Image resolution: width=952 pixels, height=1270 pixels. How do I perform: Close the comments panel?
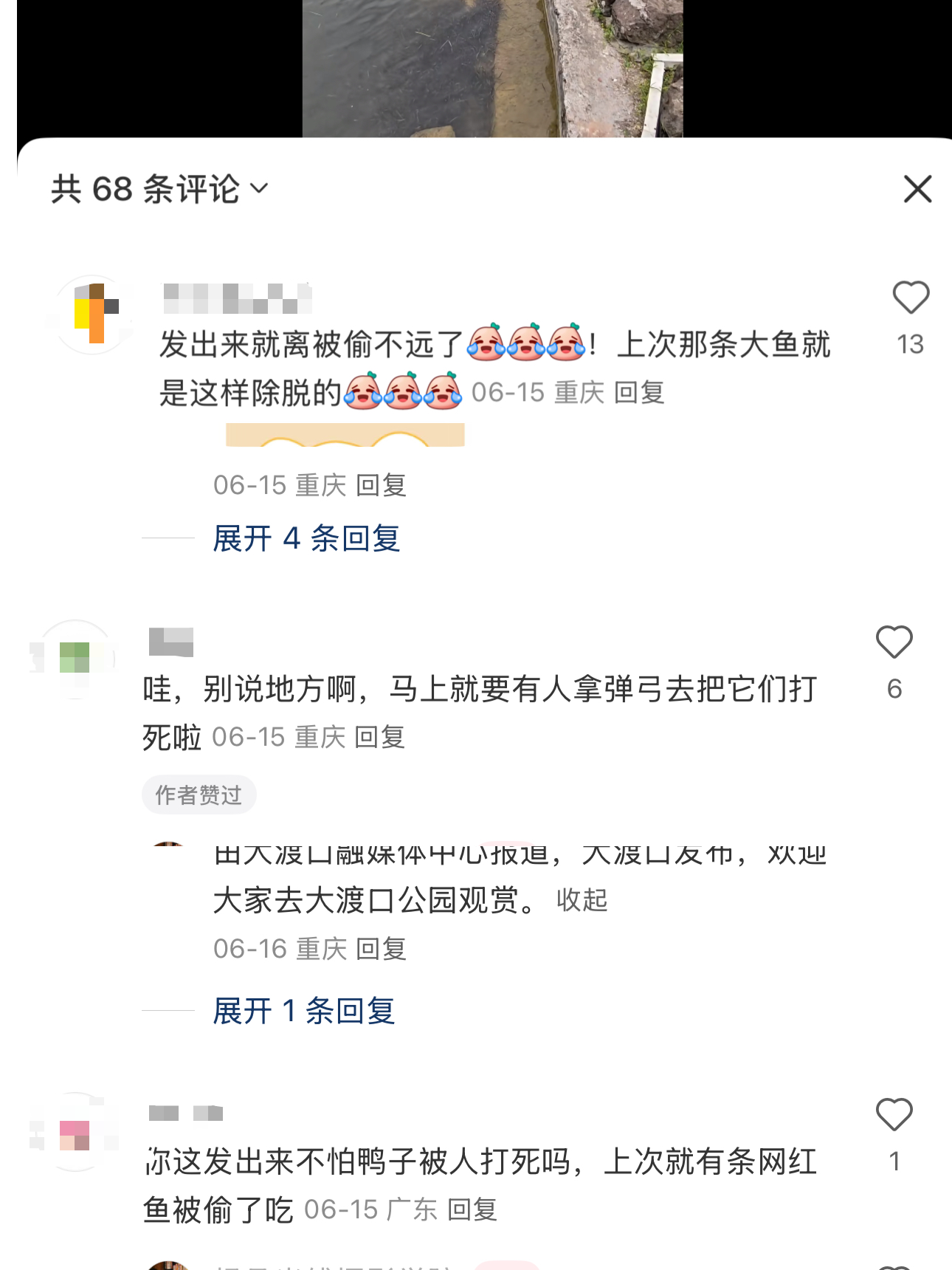point(917,189)
